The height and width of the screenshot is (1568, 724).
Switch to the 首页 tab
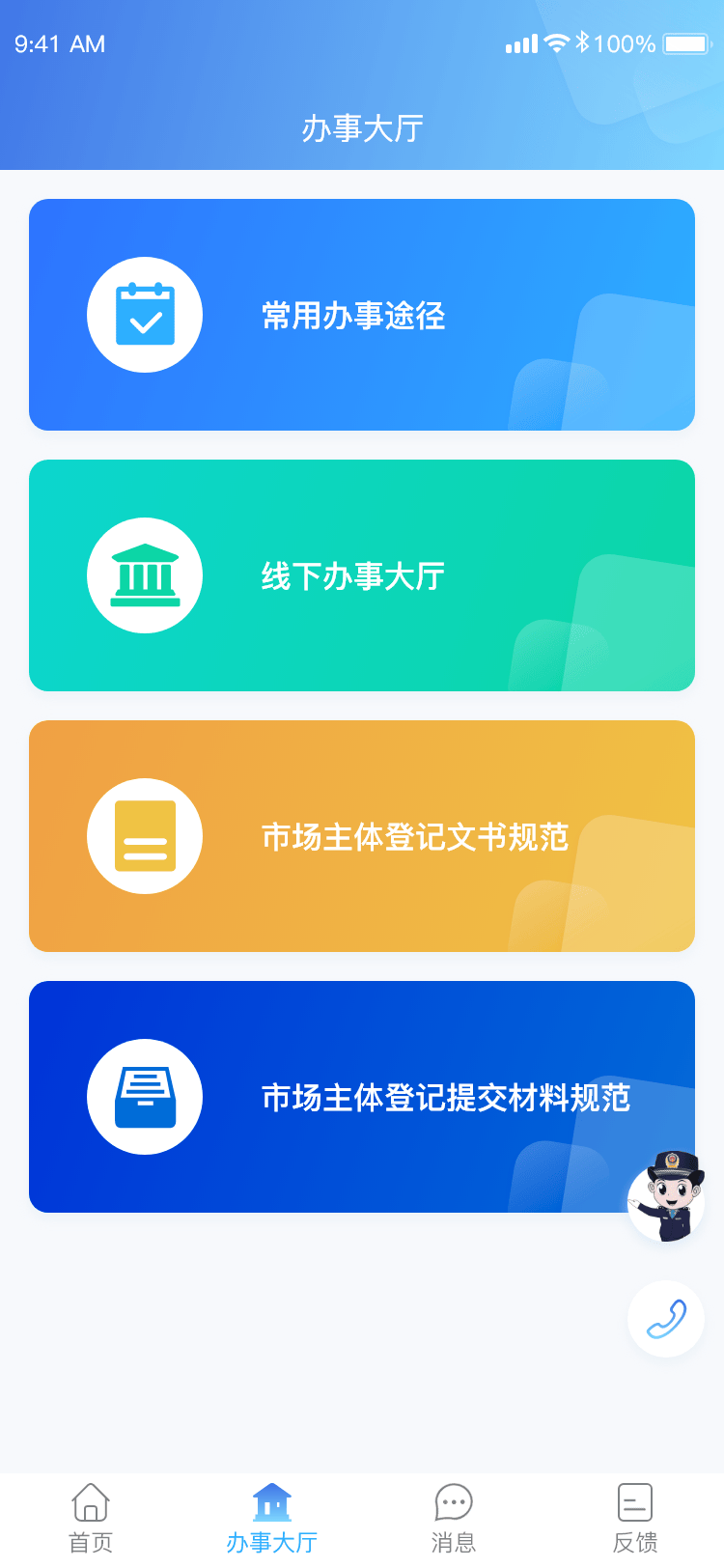pos(91,1518)
